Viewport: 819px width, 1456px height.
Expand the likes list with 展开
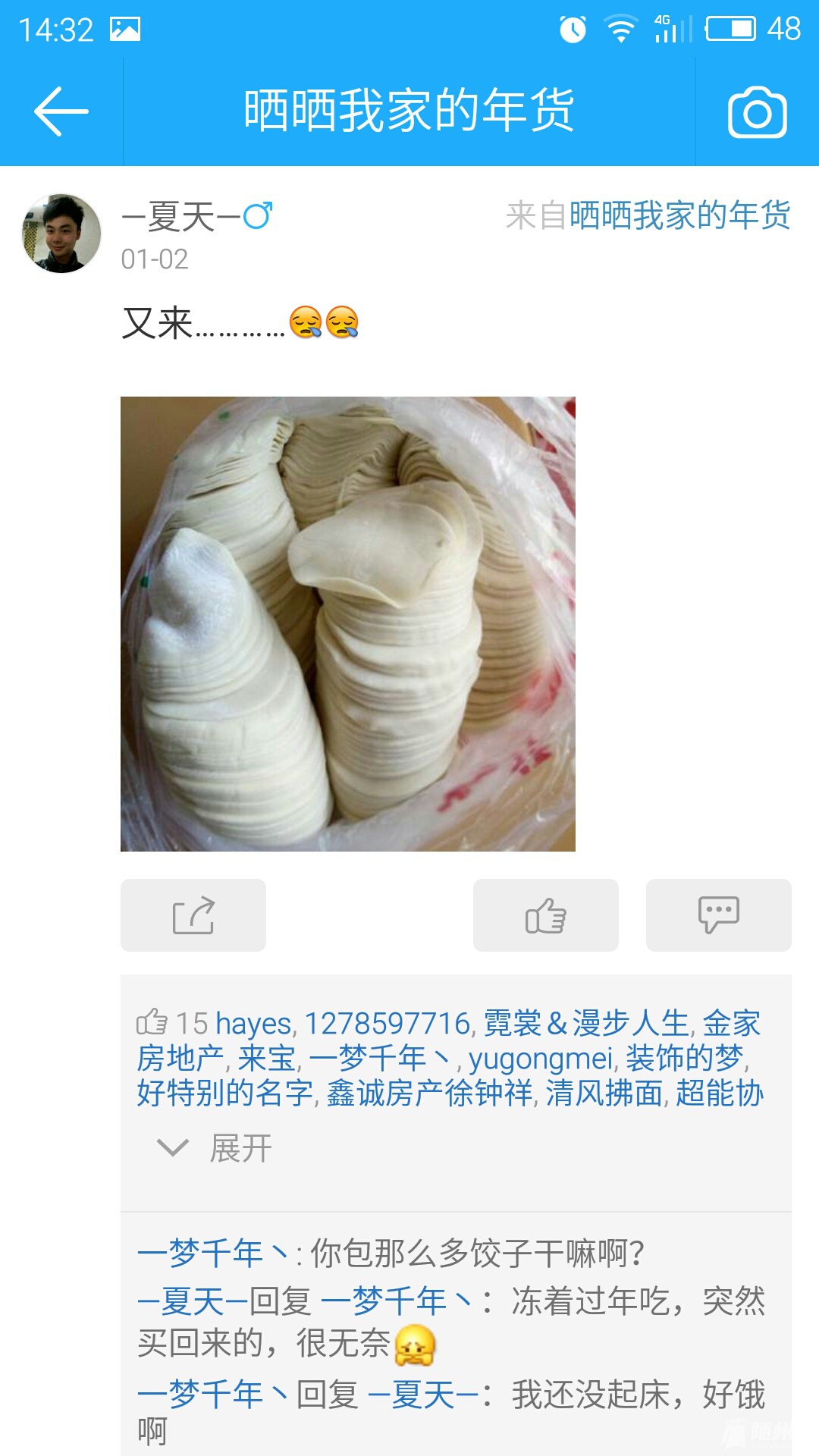[216, 1148]
